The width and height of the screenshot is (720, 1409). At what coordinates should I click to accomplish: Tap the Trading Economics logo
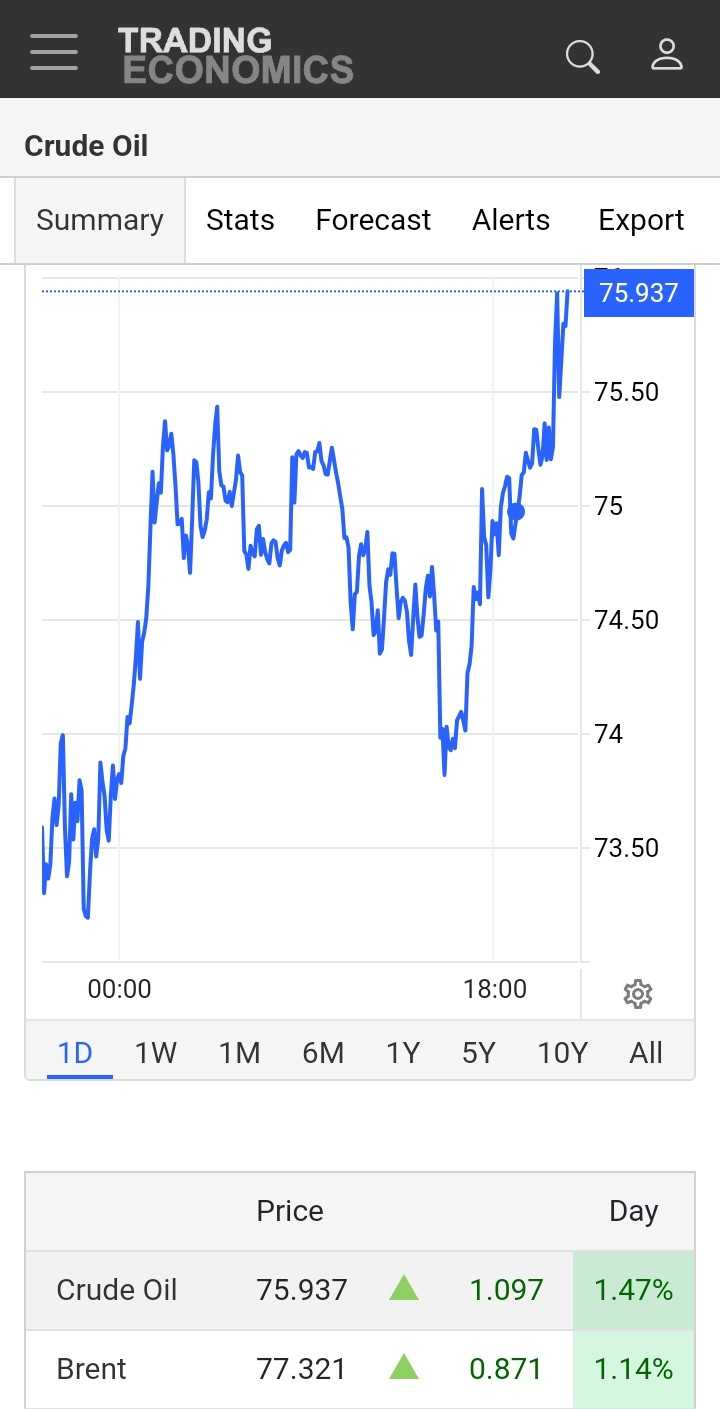(236, 55)
